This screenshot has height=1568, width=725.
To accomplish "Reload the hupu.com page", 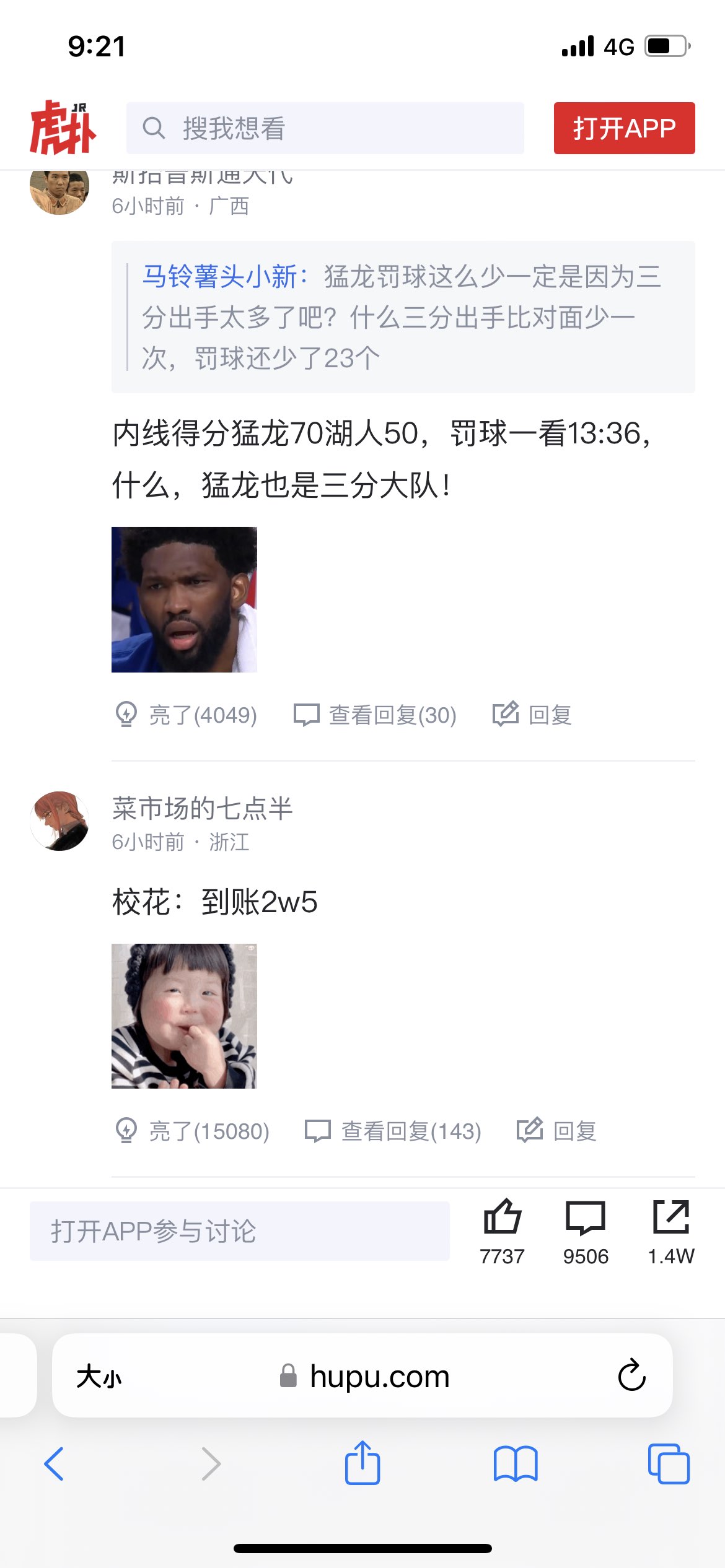I will click(631, 1375).
